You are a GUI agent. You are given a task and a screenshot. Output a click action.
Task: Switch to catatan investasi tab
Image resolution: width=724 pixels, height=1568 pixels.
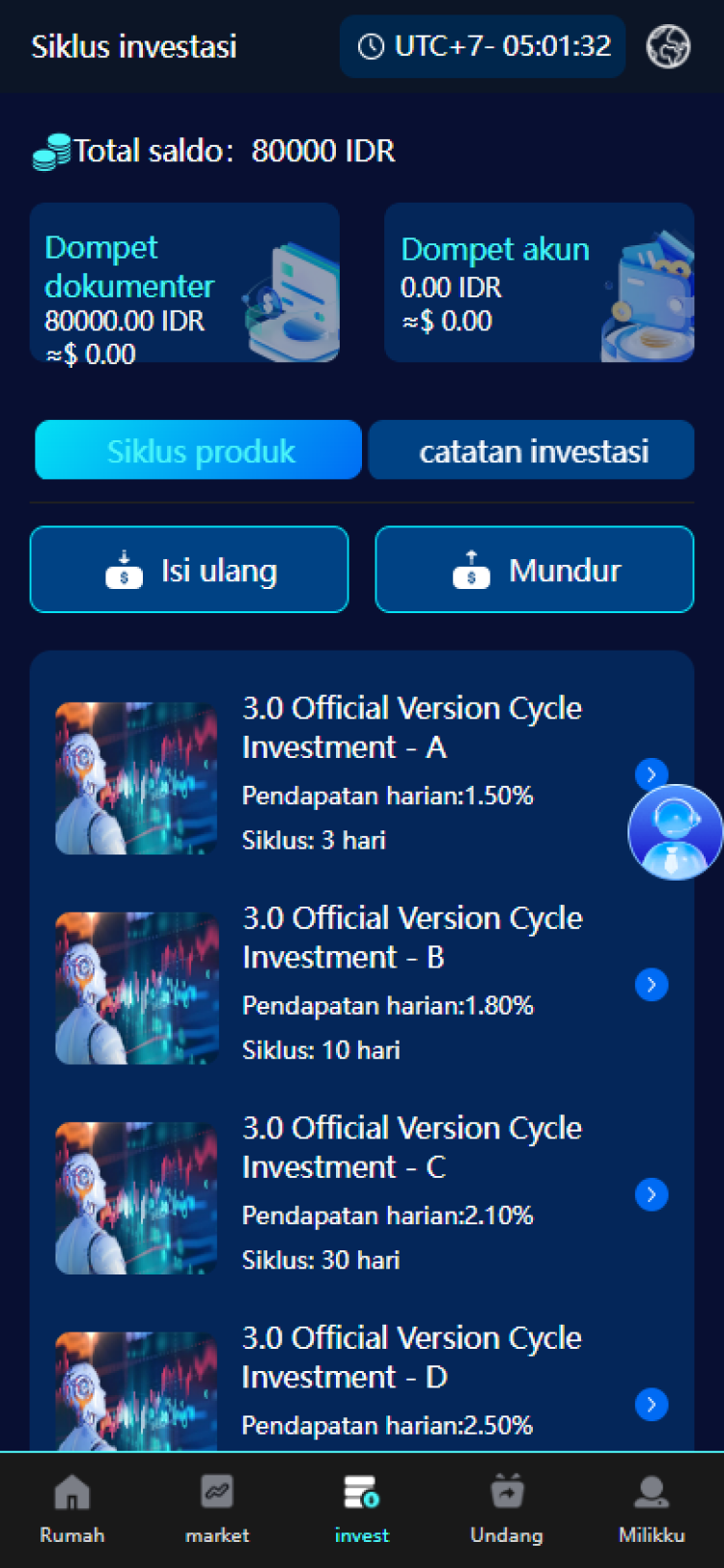pyautogui.click(x=532, y=451)
